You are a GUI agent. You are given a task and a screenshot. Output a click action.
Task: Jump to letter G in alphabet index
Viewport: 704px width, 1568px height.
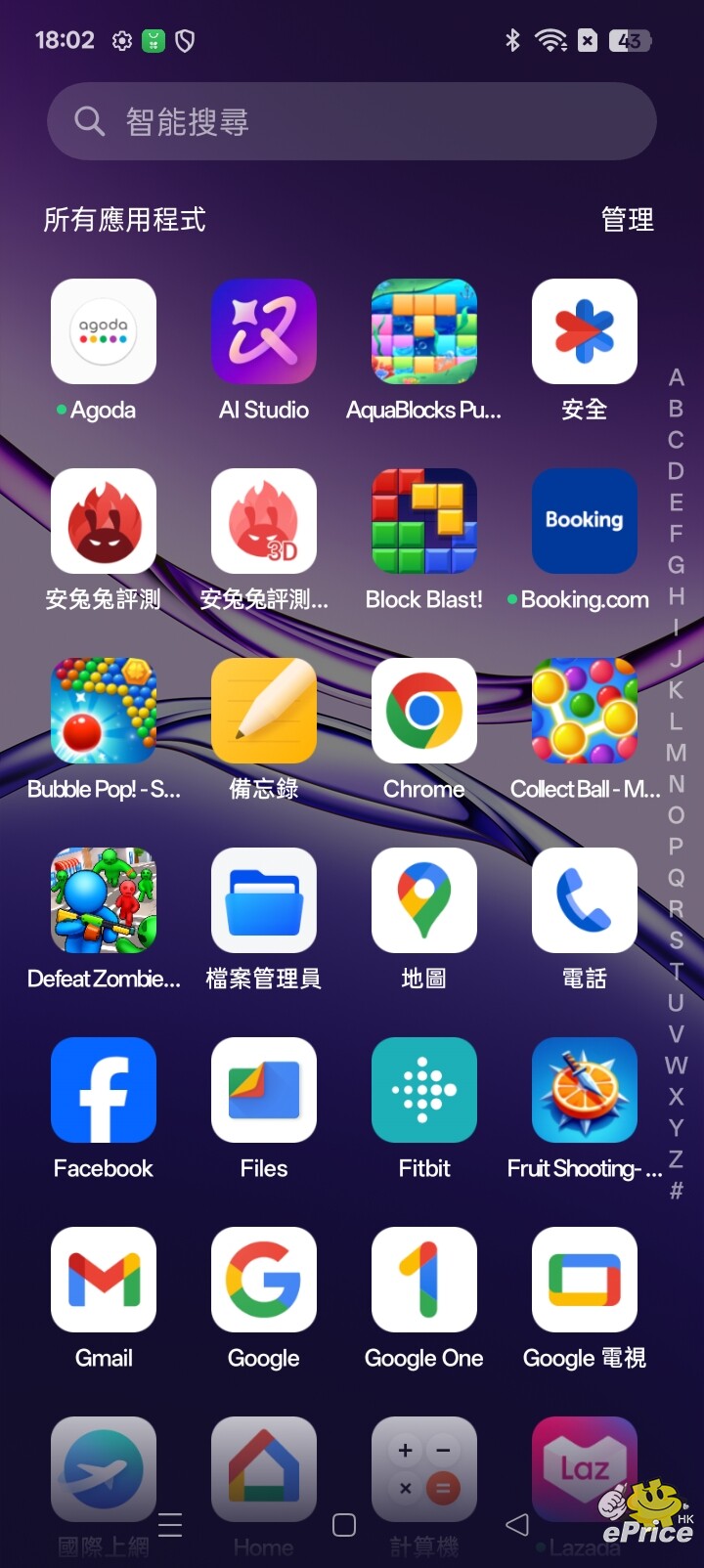pyautogui.click(x=676, y=565)
